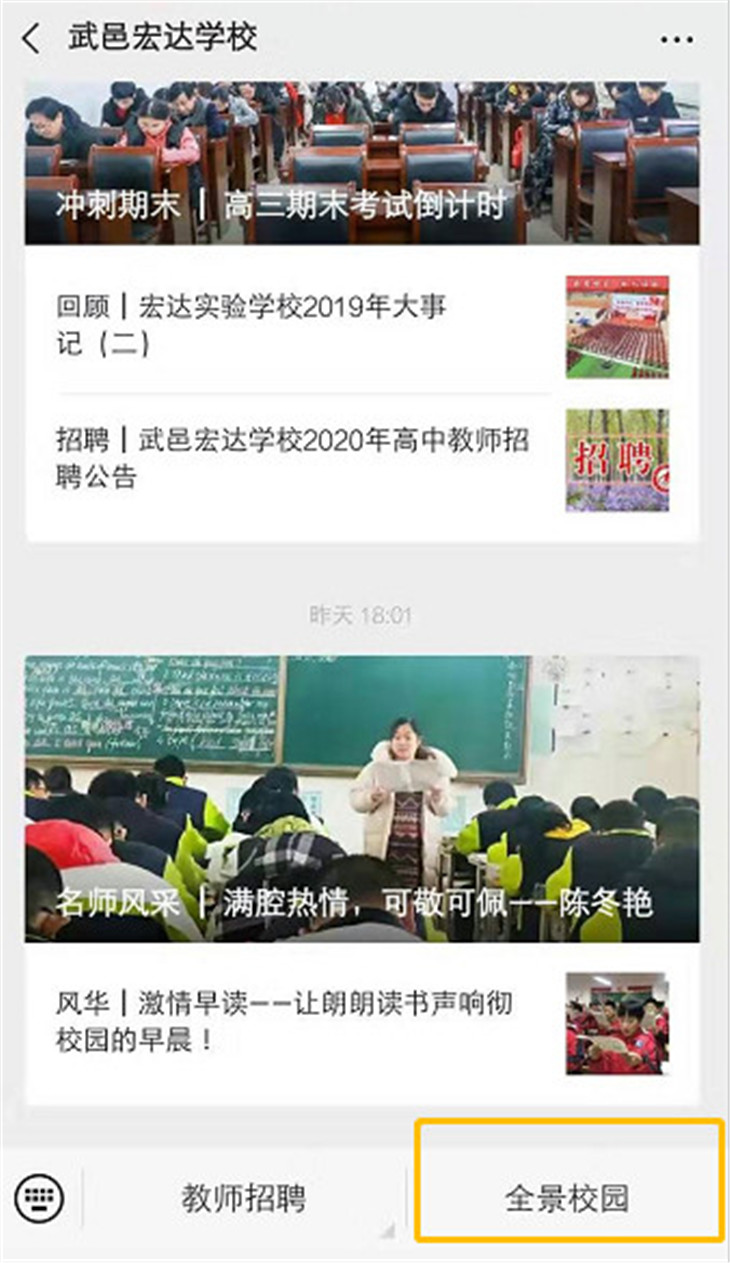Go back from 武邑宏达学校 page

(x=32, y=39)
